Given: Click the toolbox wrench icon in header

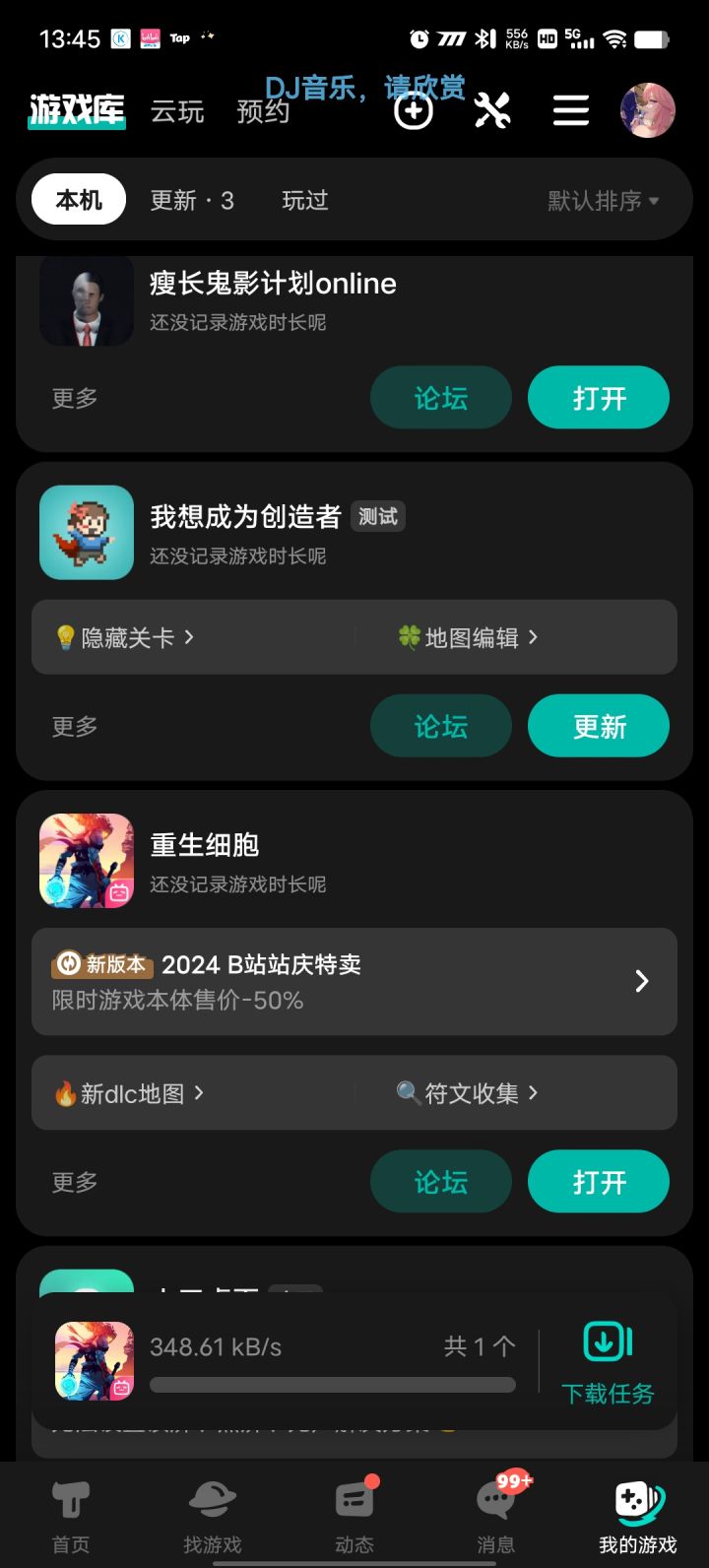Looking at the screenshot, I should pyautogui.click(x=492, y=110).
